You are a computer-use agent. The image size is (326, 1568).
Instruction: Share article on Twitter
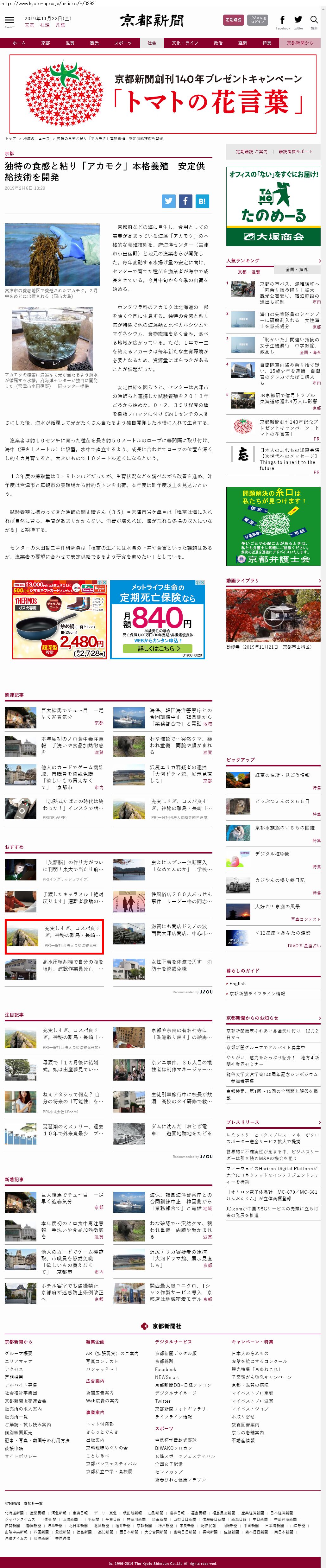(x=169, y=201)
